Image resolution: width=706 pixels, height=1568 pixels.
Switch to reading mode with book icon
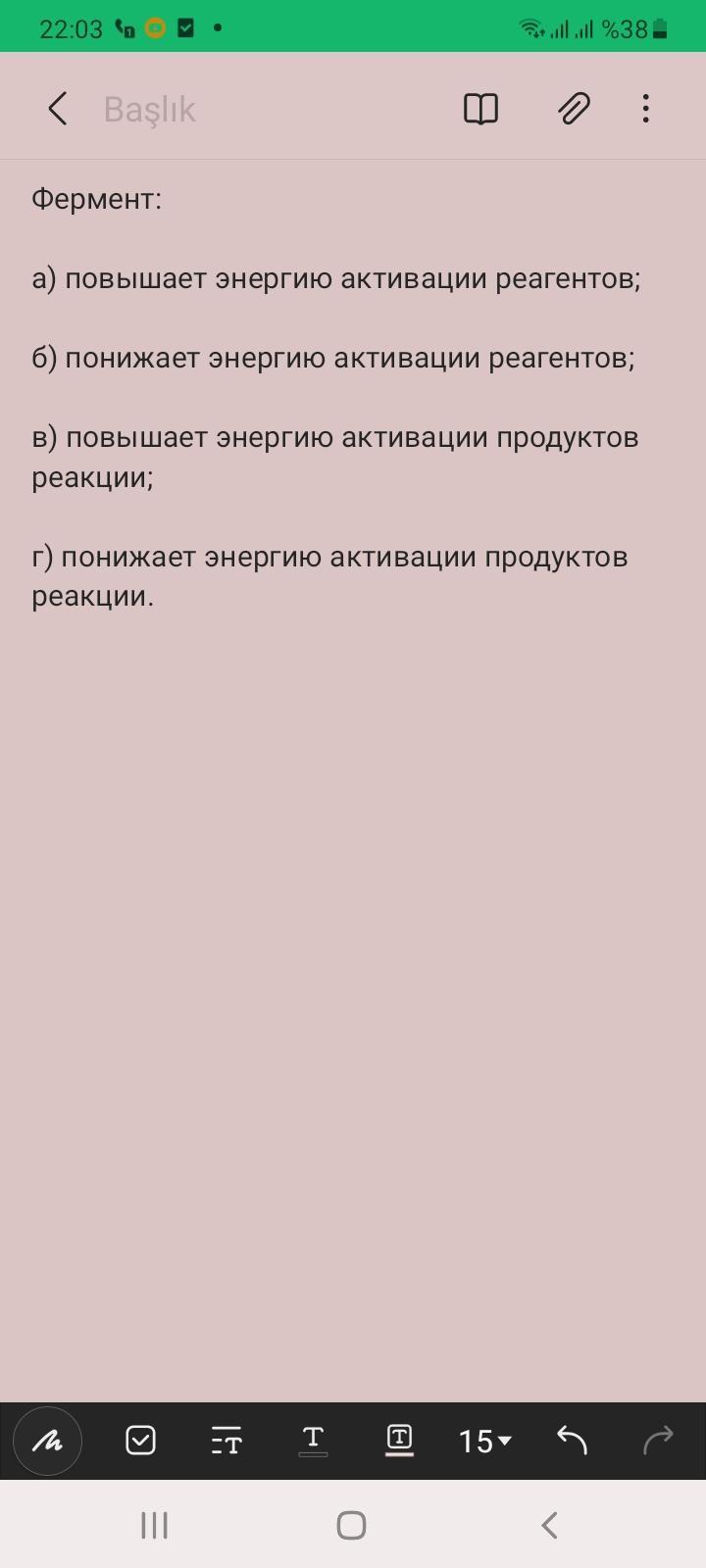click(x=480, y=109)
